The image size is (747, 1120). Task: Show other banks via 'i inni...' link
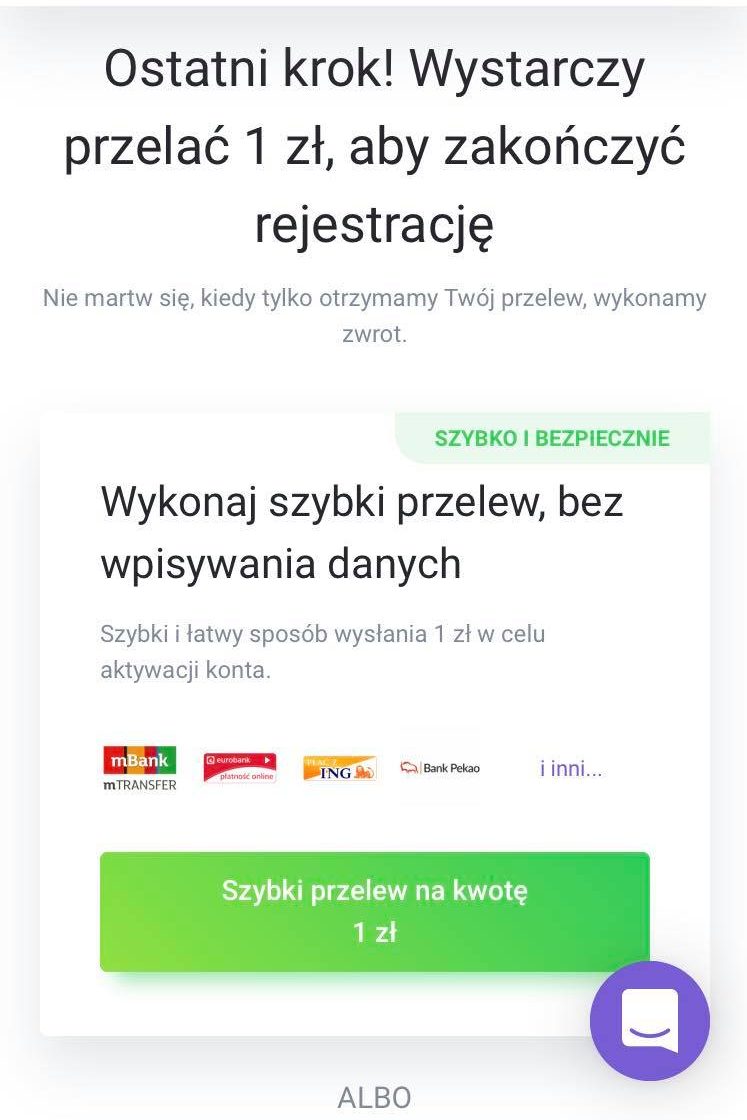pyautogui.click(x=571, y=769)
